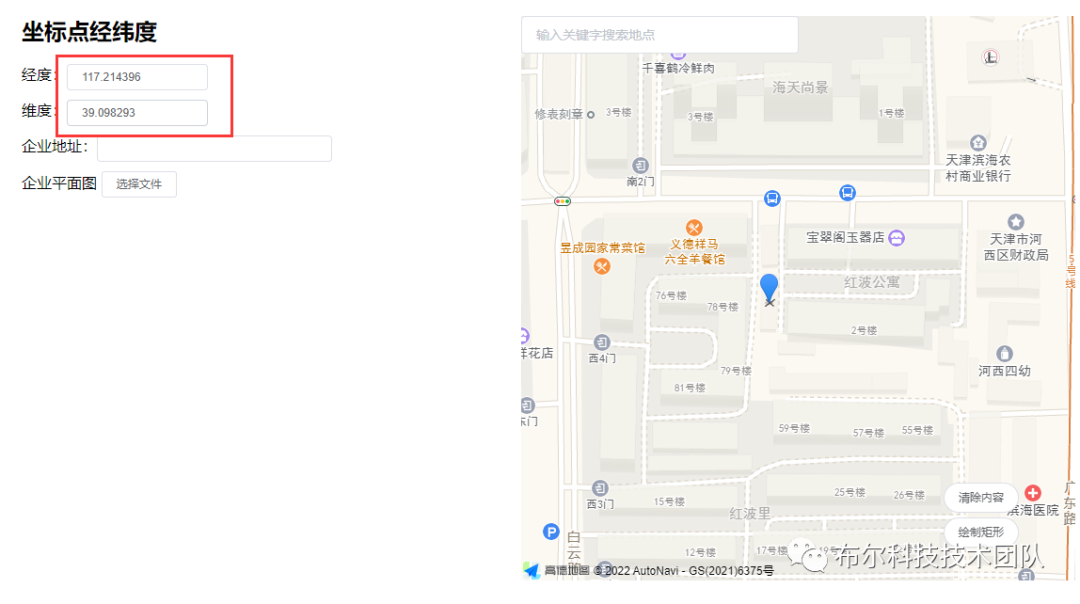1080x604 pixels.
Task: Open the map keyword search box
Action: [660, 35]
